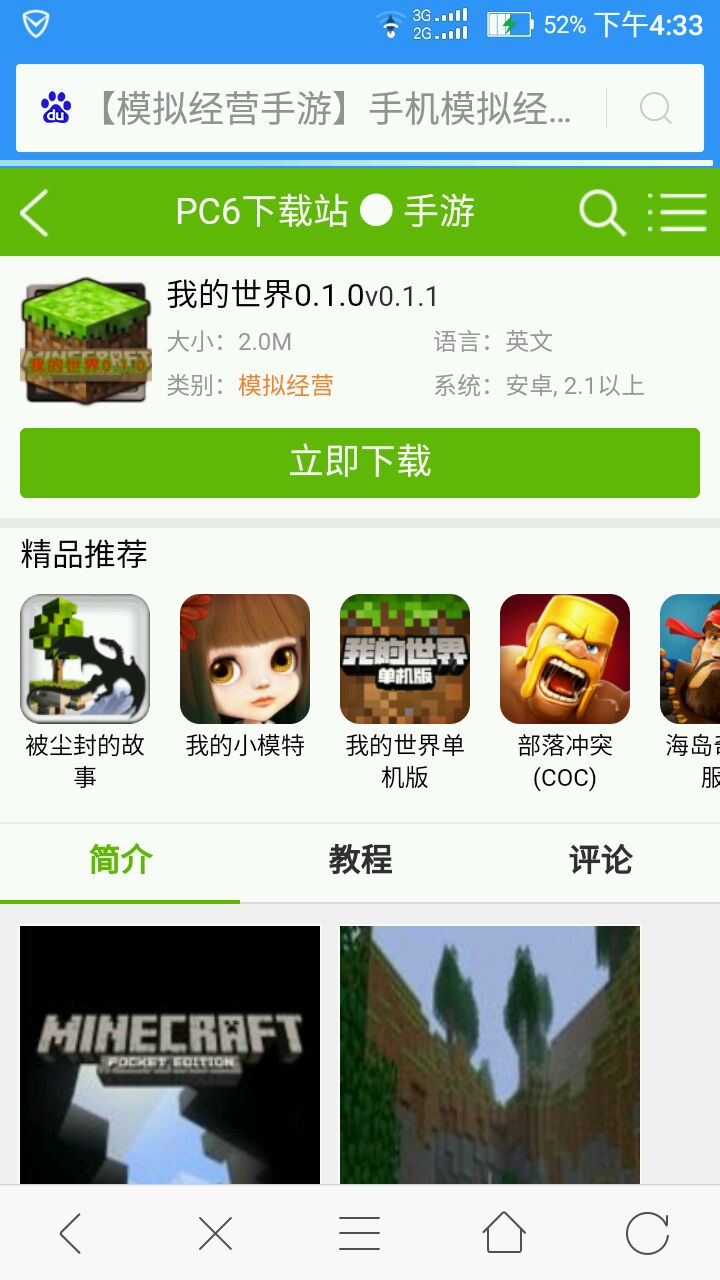The width and height of the screenshot is (720, 1280).
Task: Go to the browser home page
Action: (x=504, y=1233)
